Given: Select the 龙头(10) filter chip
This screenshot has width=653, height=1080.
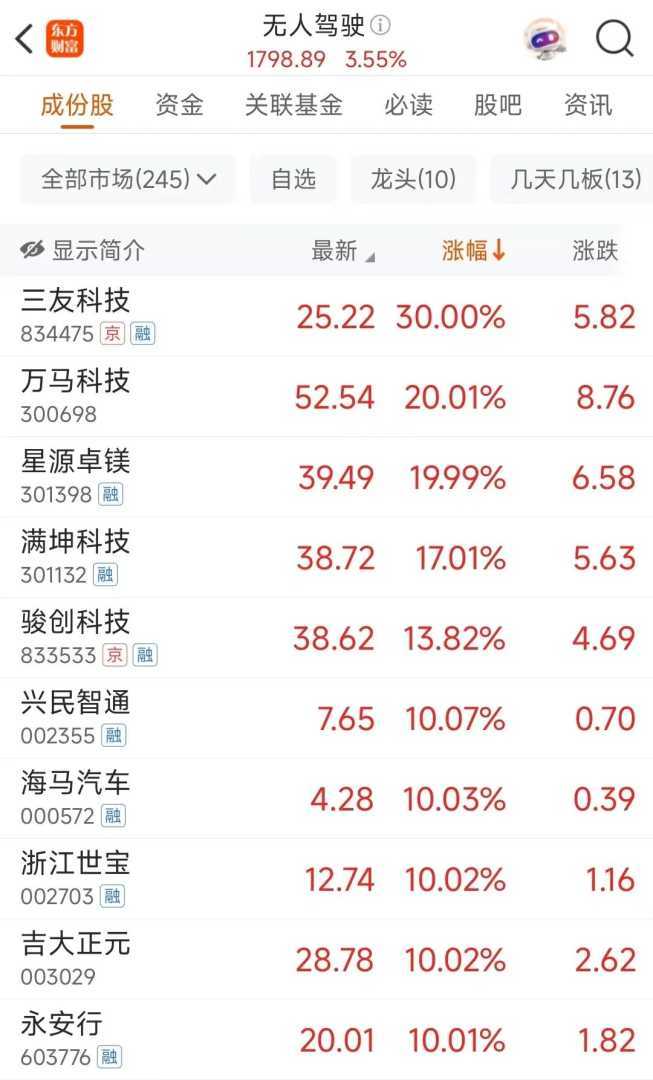Looking at the screenshot, I should point(413,179).
